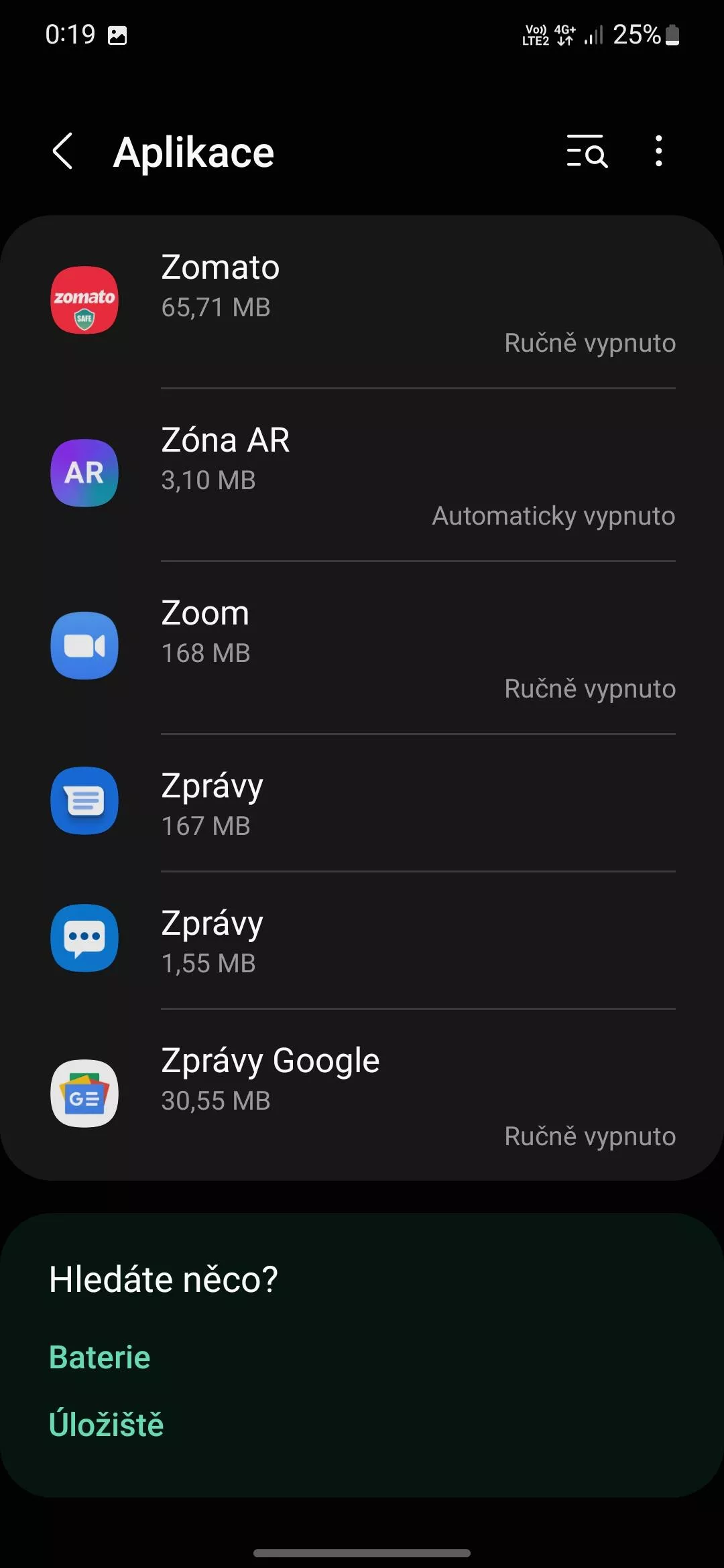Image resolution: width=724 pixels, height=1568 pixels.
Task: Open Zprávy with 167 MB size
Action: (362, 803)
